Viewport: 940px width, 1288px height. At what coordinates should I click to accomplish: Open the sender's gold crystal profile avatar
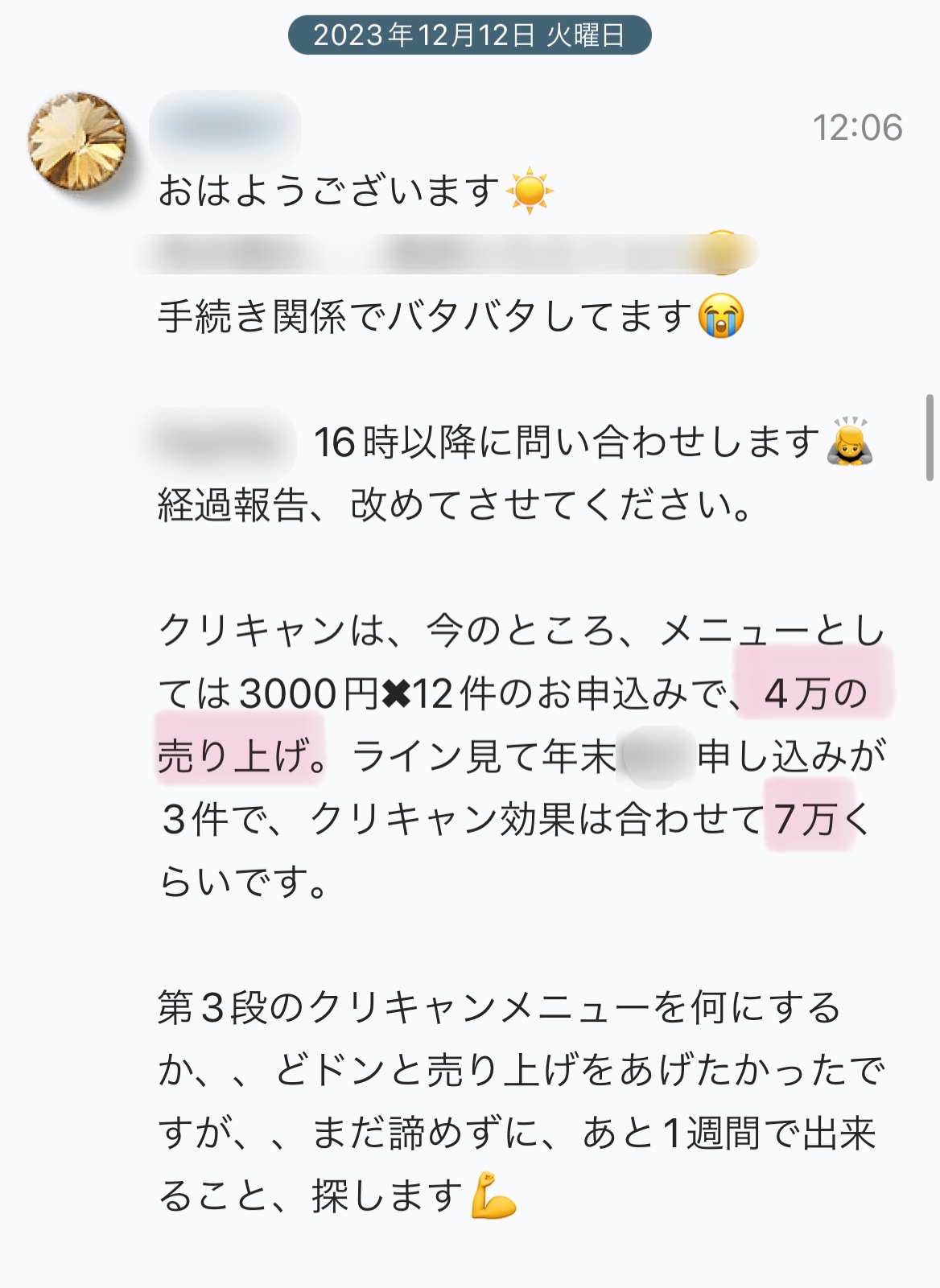[77, 142]
